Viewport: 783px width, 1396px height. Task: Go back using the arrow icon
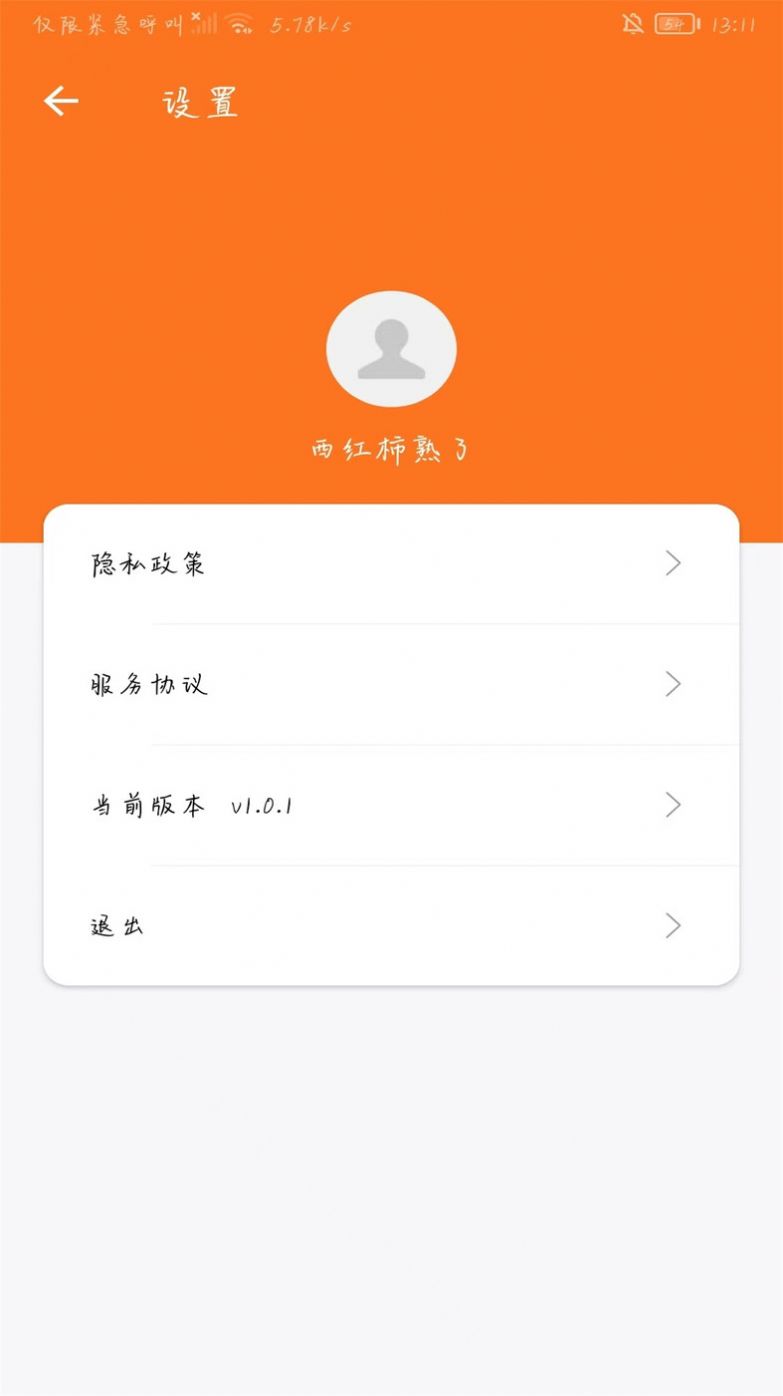(x=60, y=101)
